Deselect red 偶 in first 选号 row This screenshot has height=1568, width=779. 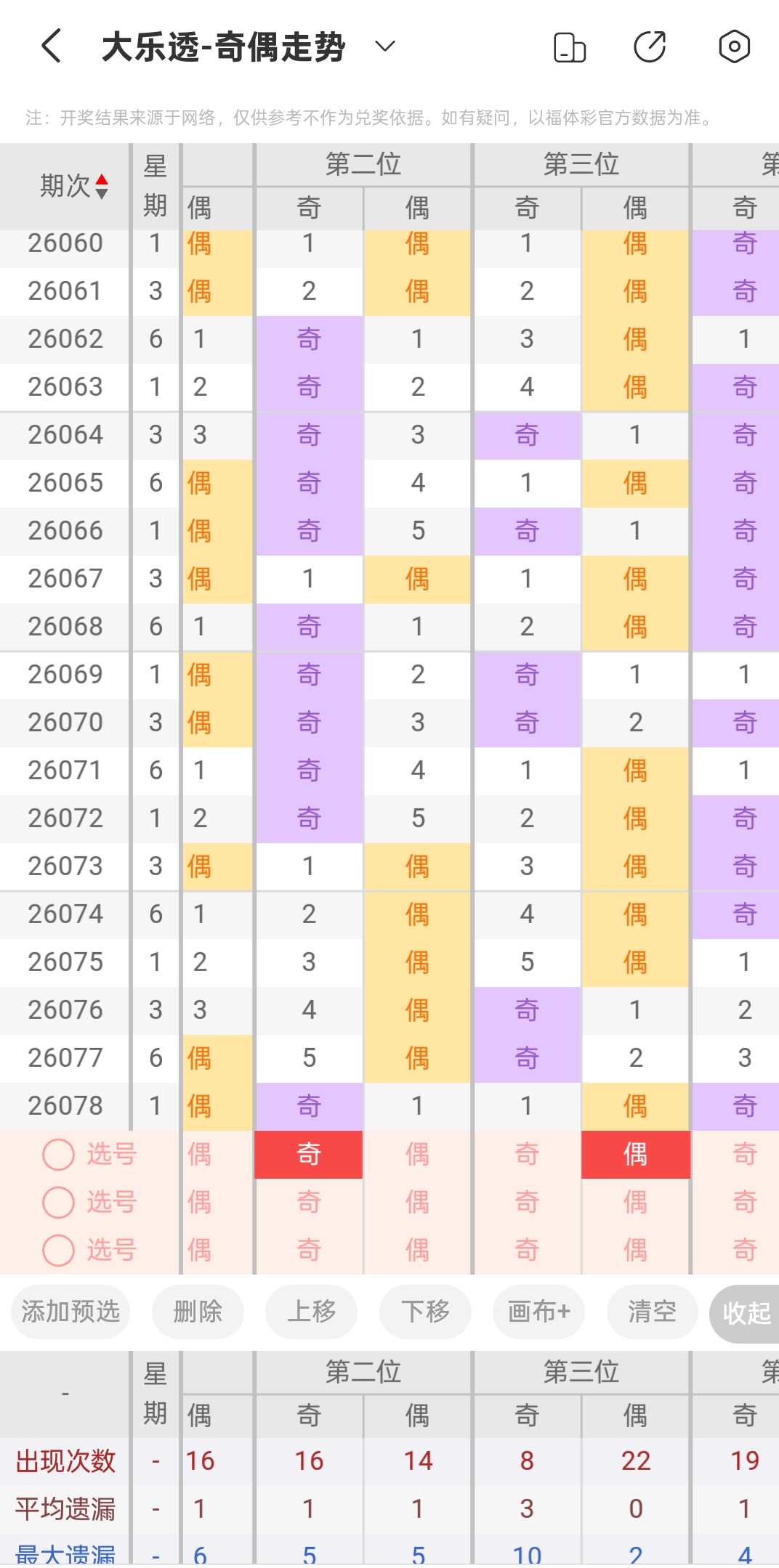pos(636,1154)
